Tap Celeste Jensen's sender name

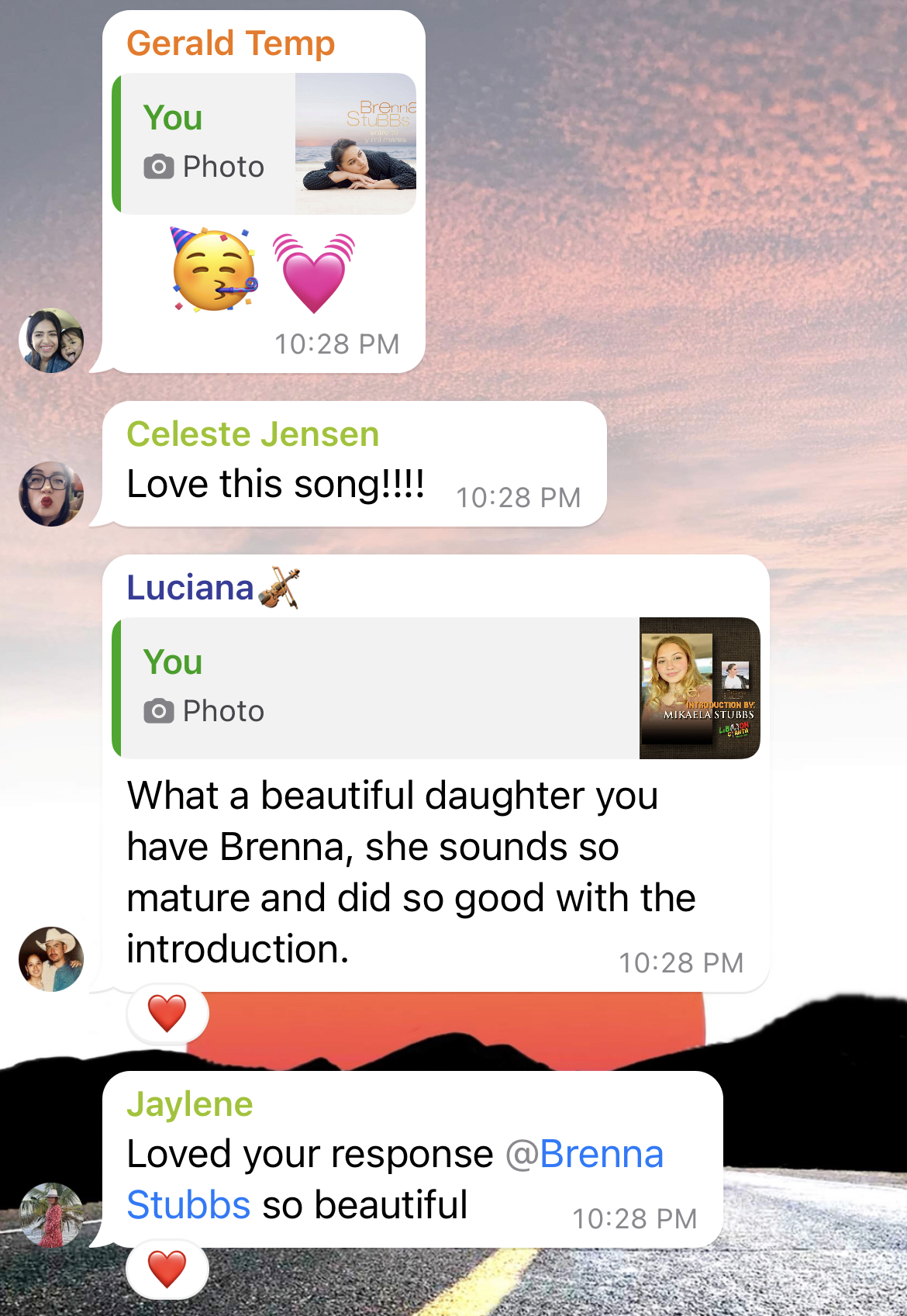[x=253, y=434]
